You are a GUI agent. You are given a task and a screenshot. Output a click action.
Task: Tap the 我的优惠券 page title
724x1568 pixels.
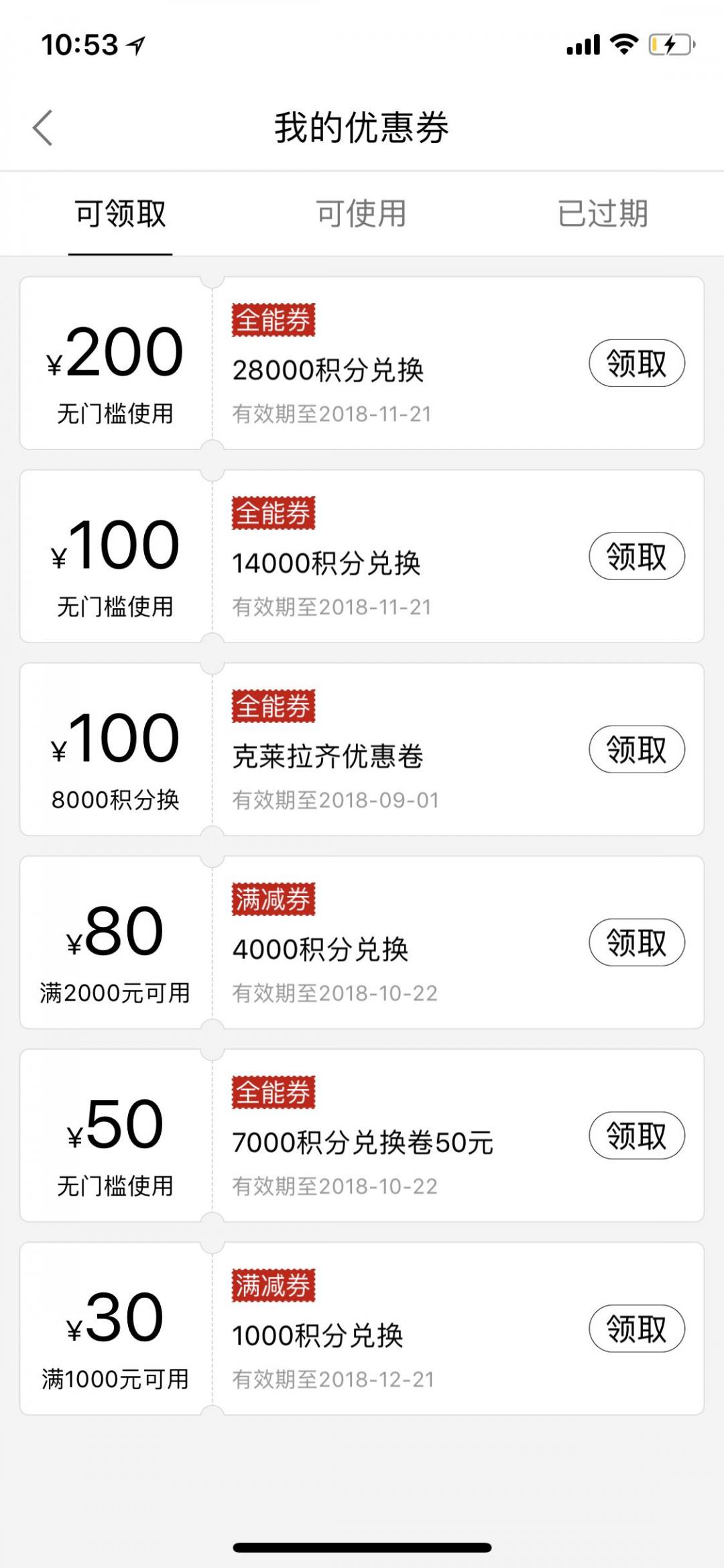point(362,126)
